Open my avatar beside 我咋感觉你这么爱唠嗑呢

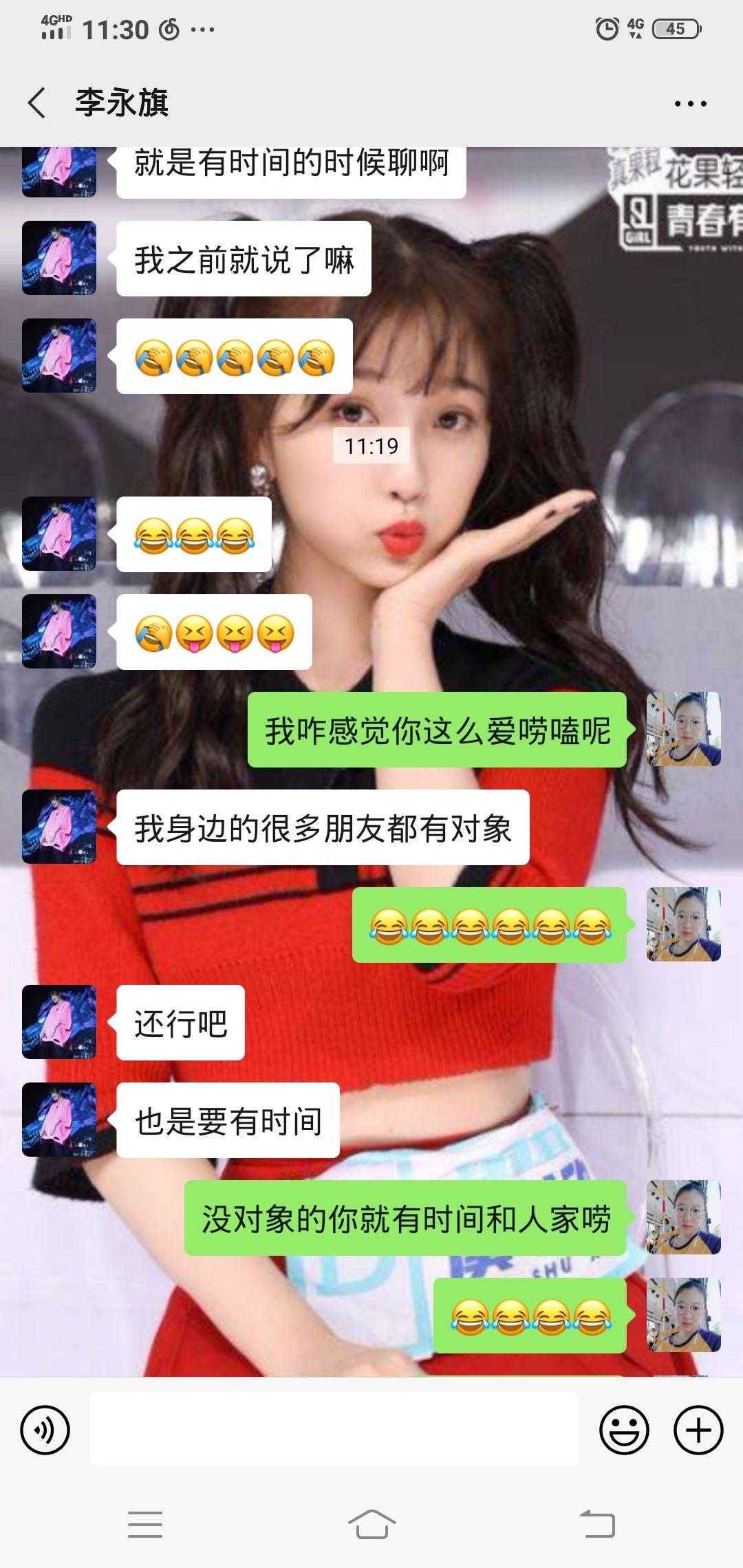pos(683,729)
